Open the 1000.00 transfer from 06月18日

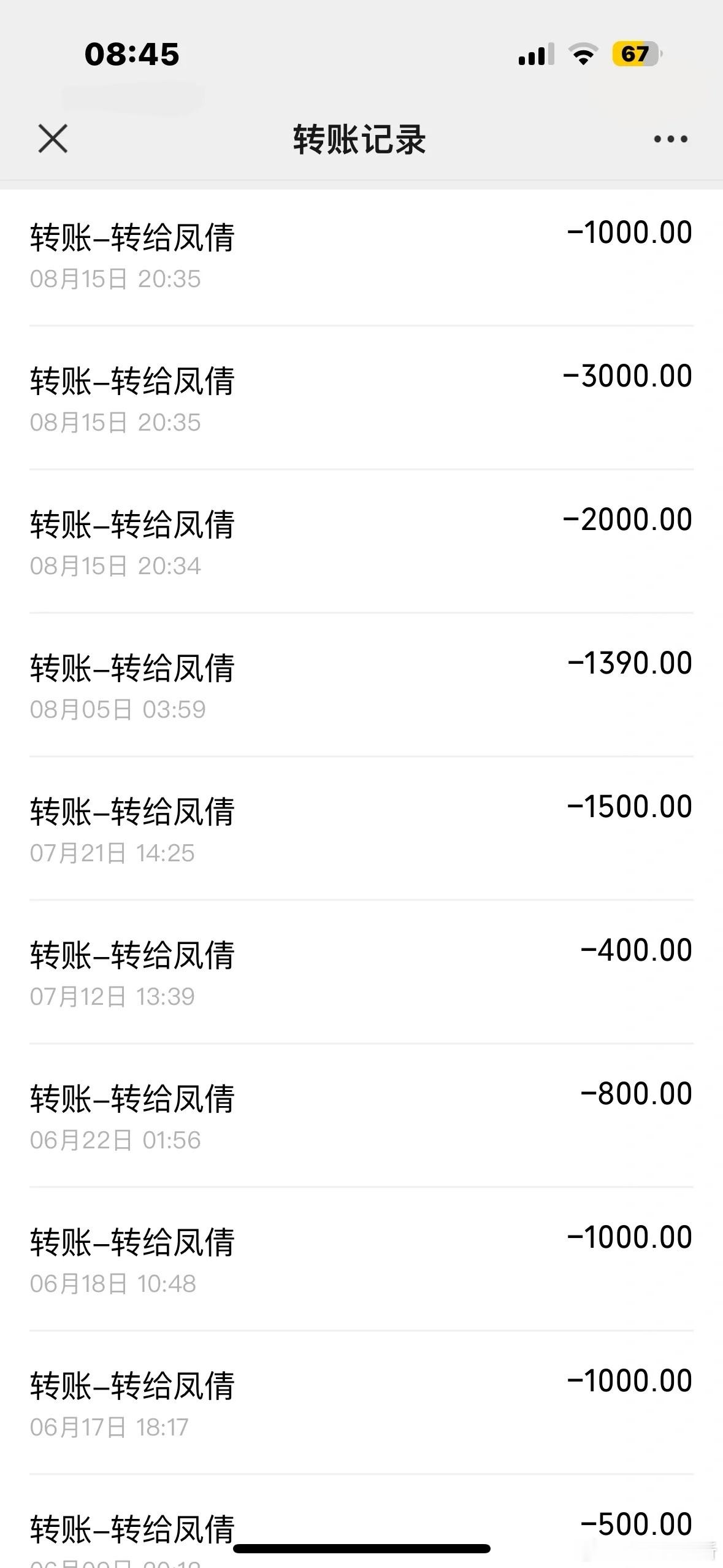click(361, 1259)
